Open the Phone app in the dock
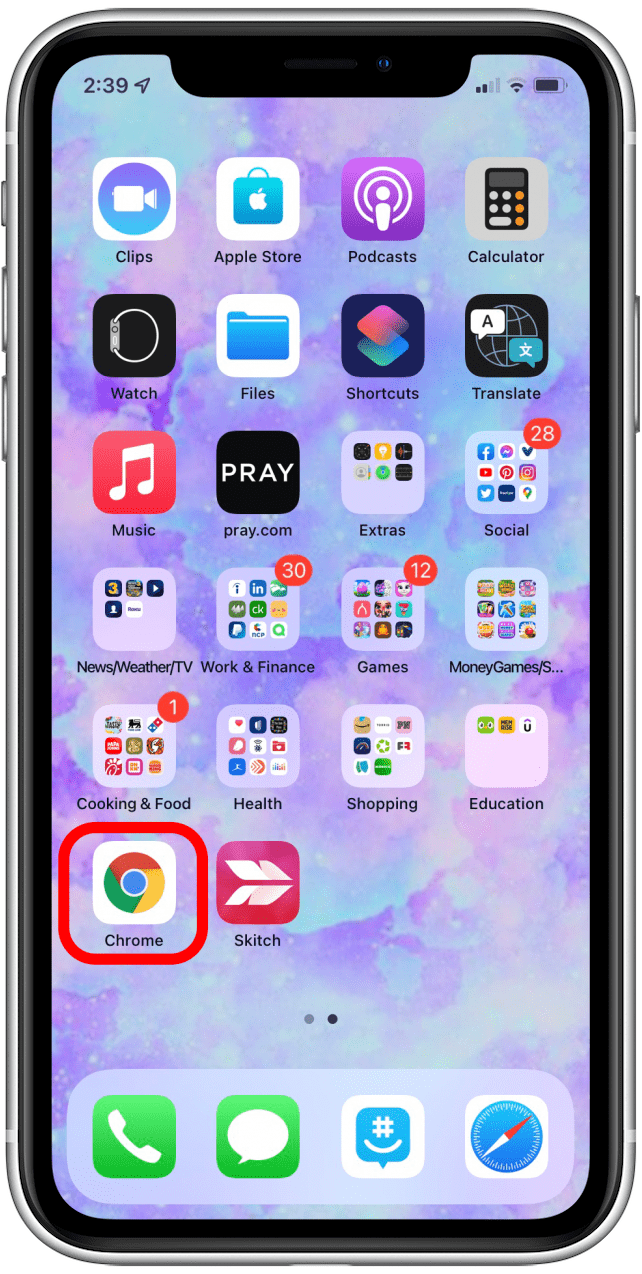 point(134,1137)
